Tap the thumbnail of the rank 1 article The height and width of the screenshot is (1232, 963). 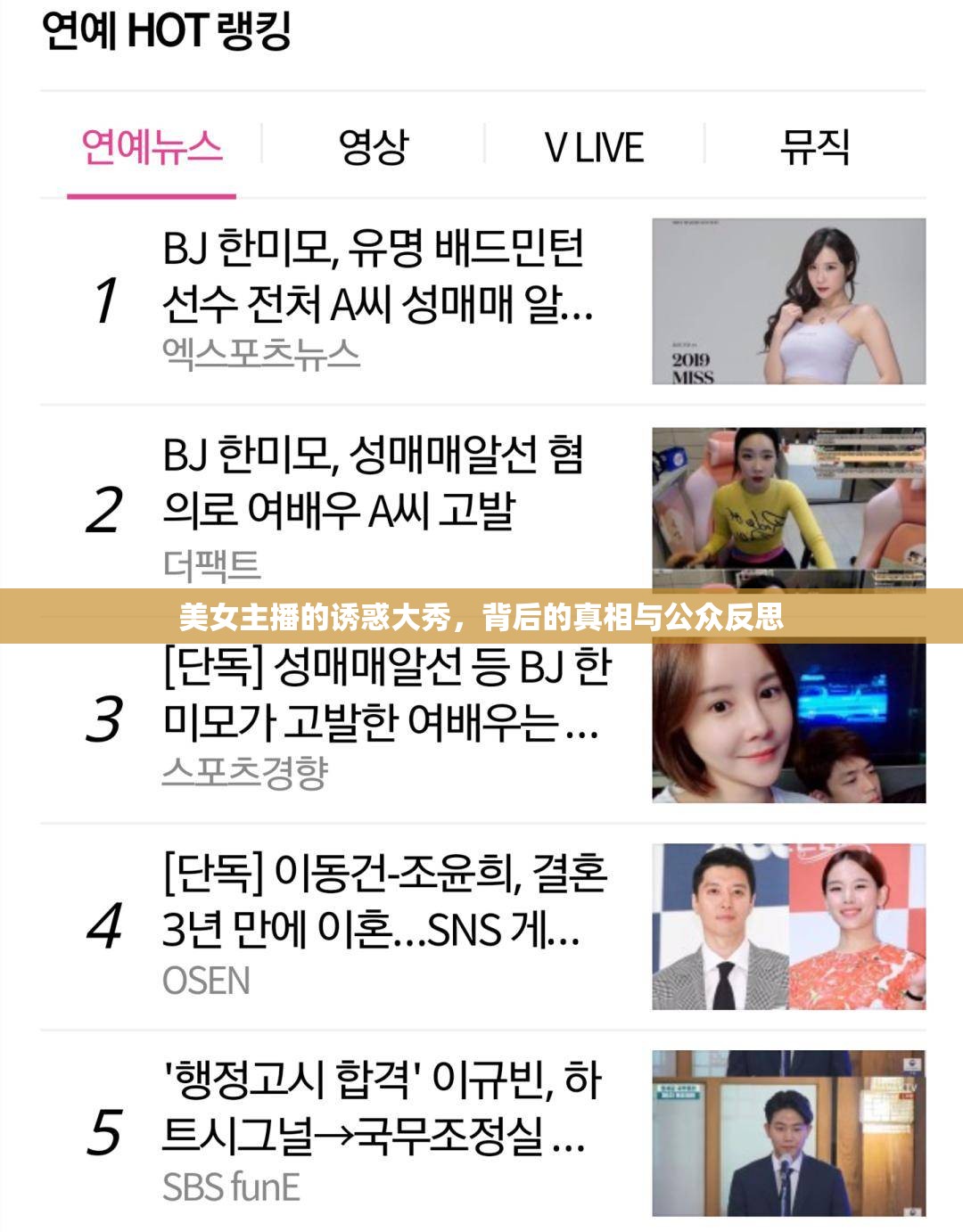point(788,301)
